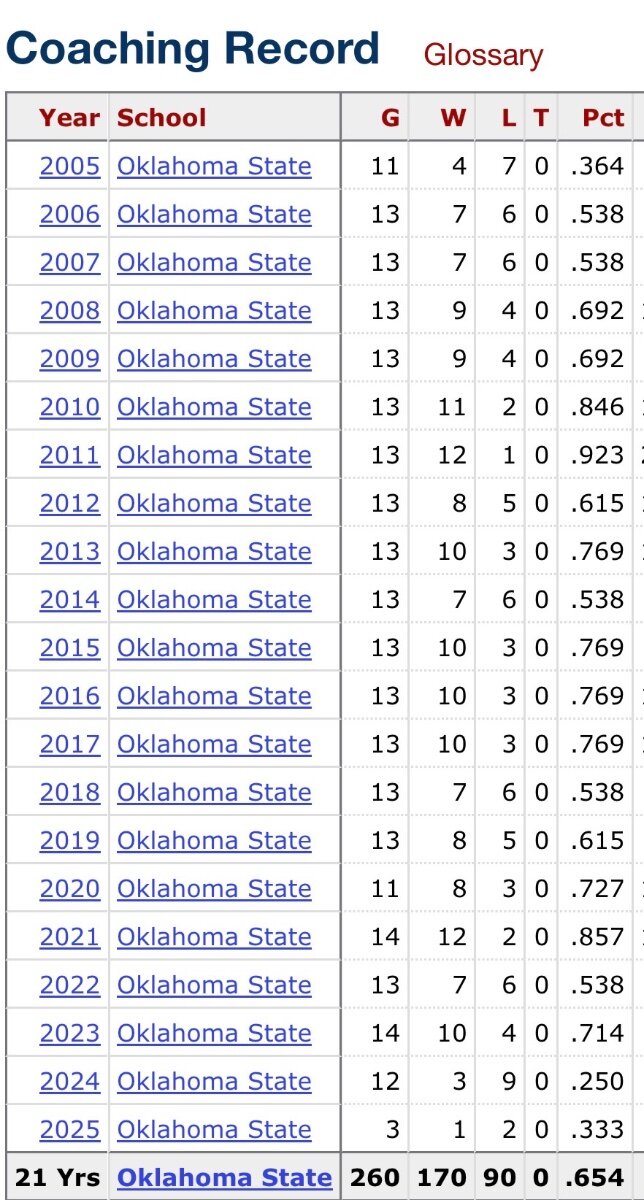Open bold Oklahoma State link in totals row

click(x=224, y=1178)
